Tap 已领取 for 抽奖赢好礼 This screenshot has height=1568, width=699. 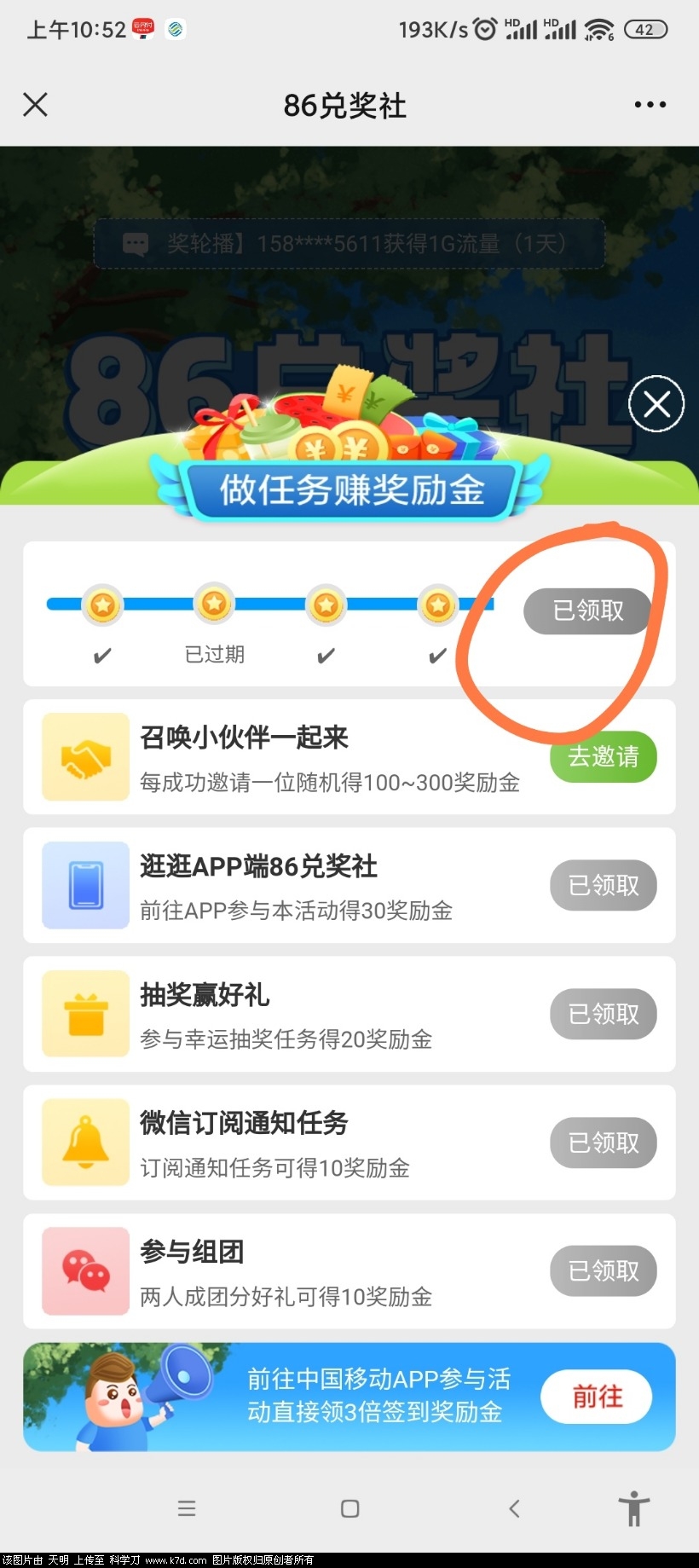pyautogui.click(x=603, y=1014)
